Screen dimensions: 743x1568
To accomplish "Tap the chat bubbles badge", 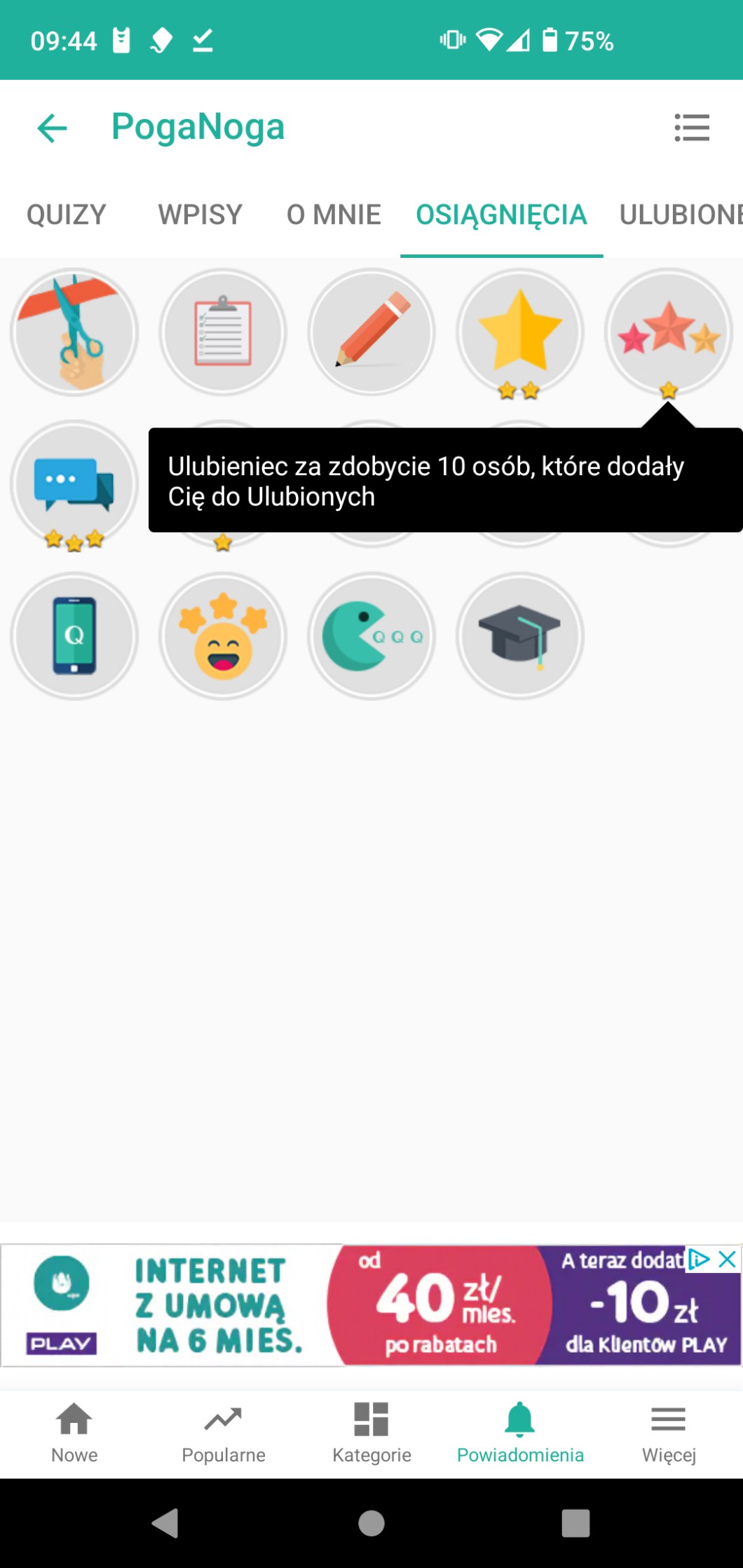I will 74,484.
